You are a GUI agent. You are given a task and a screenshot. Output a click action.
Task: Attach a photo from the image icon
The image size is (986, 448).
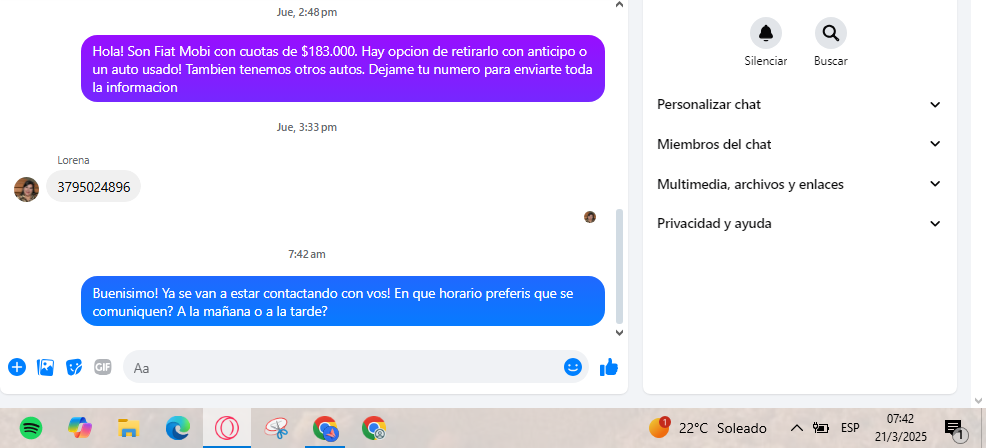(x=45, y=367)
